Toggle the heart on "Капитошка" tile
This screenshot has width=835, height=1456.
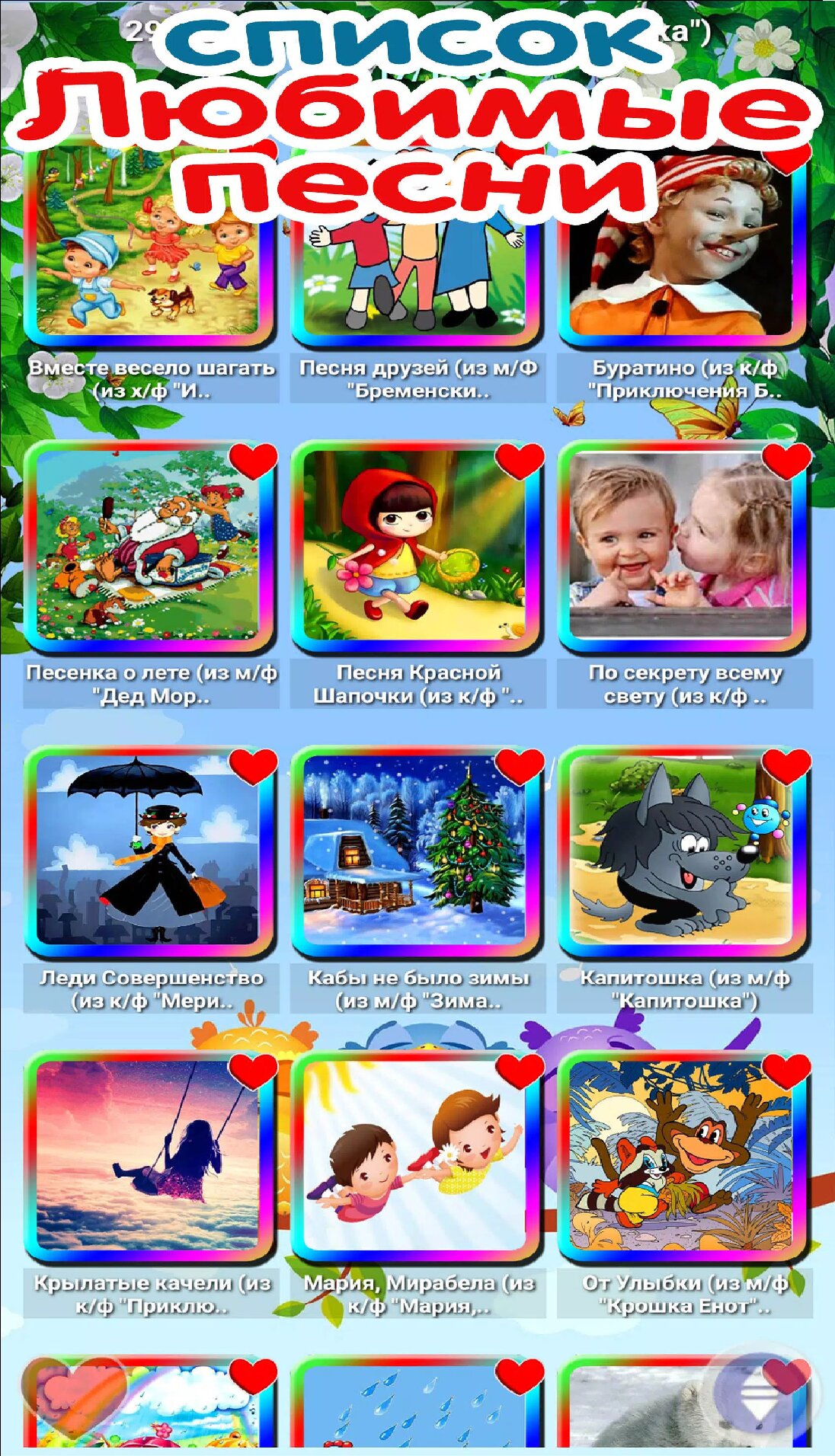[x=786, y=766]
